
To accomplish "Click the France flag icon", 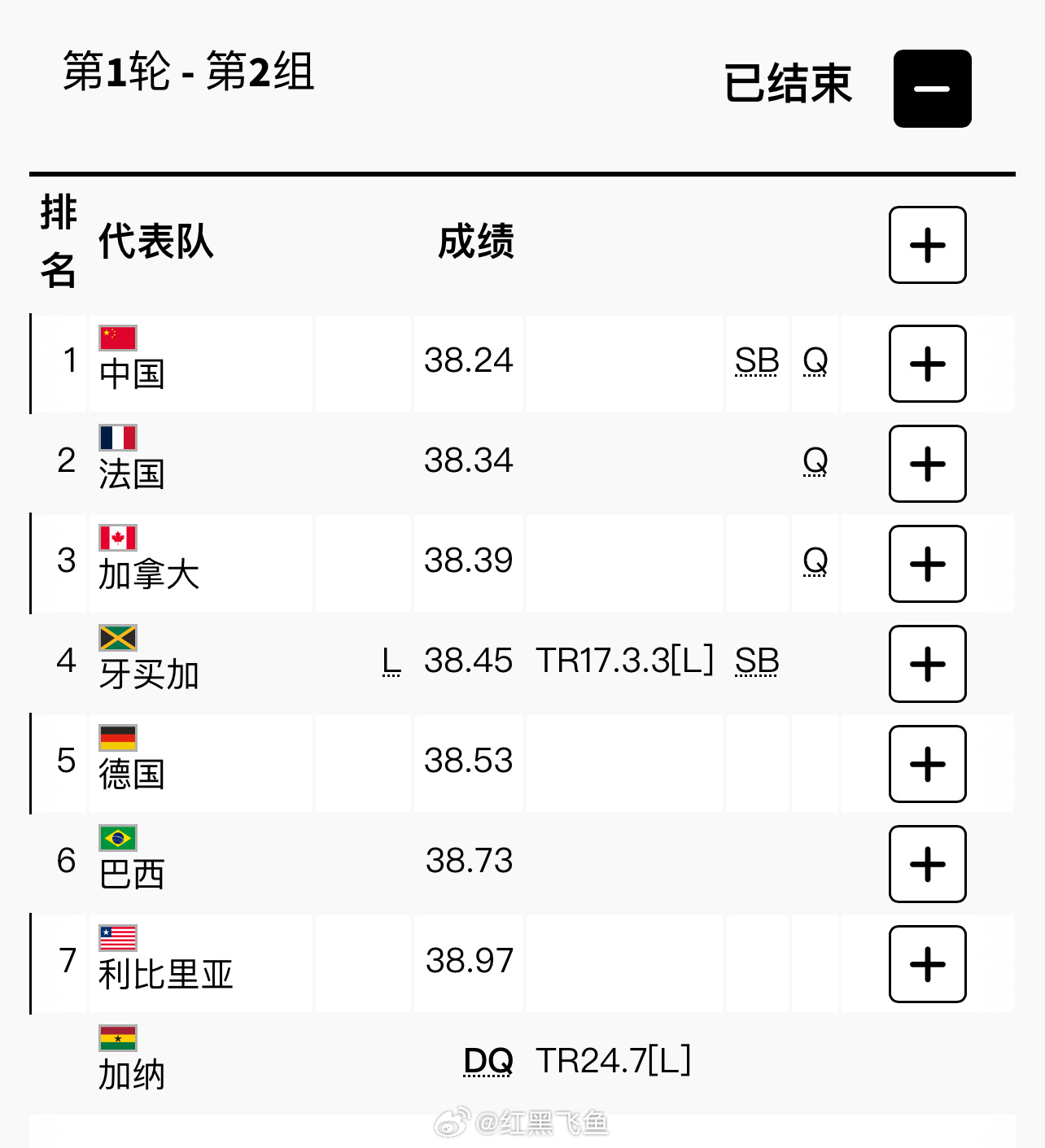I will click(x=117, y=438).
